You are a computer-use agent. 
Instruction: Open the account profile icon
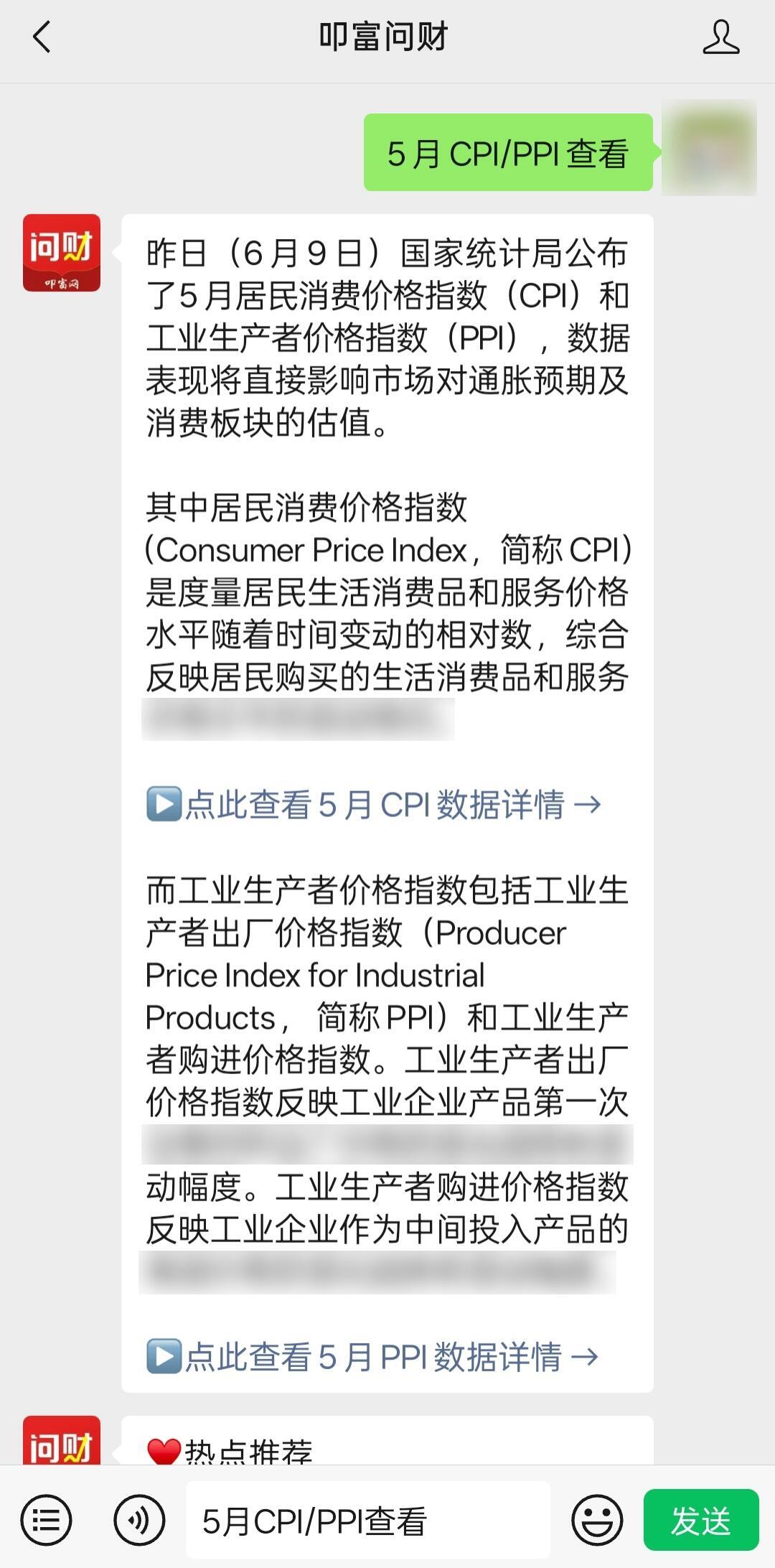720,37
